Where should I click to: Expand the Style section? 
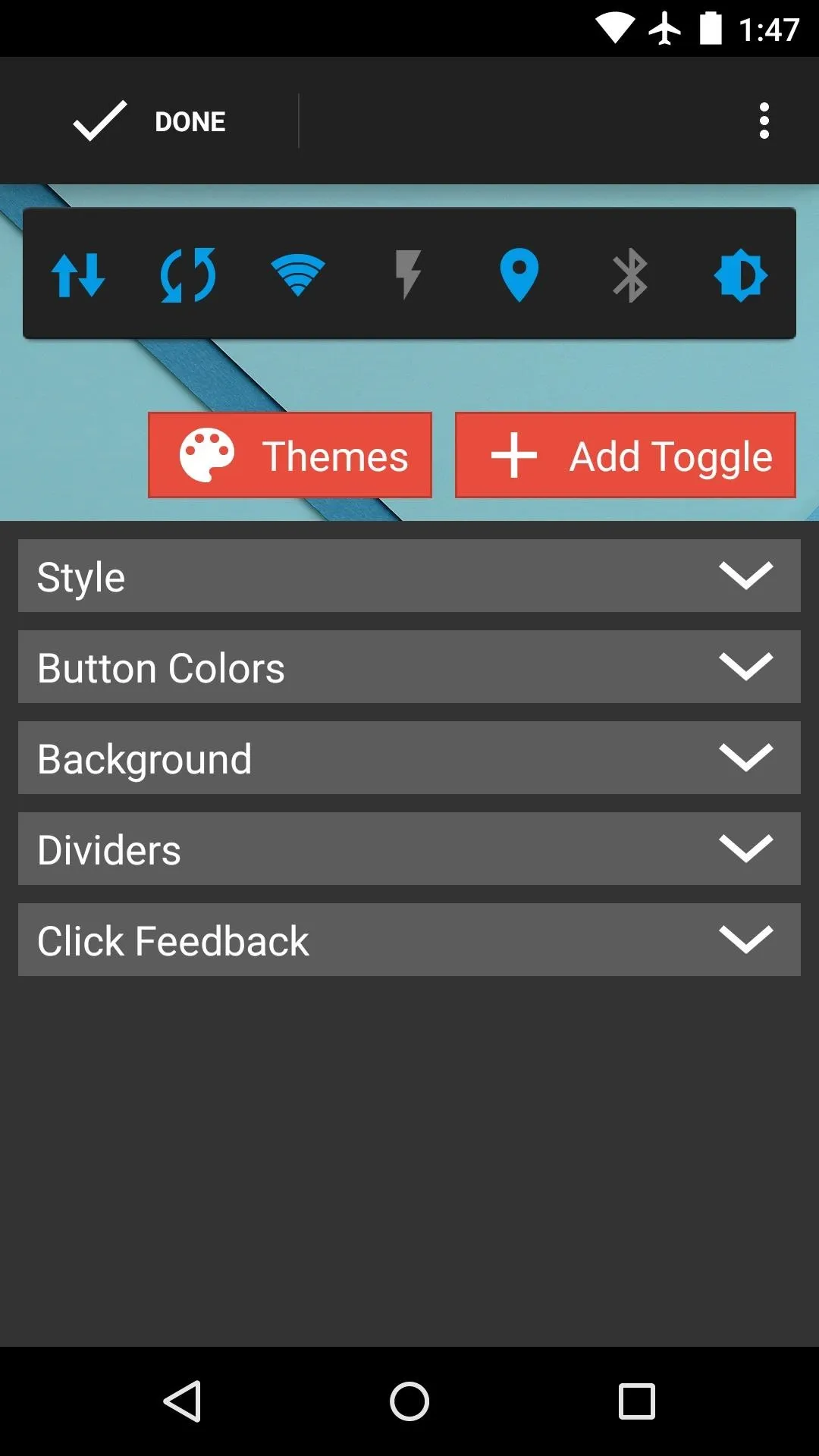pos(409,576)
